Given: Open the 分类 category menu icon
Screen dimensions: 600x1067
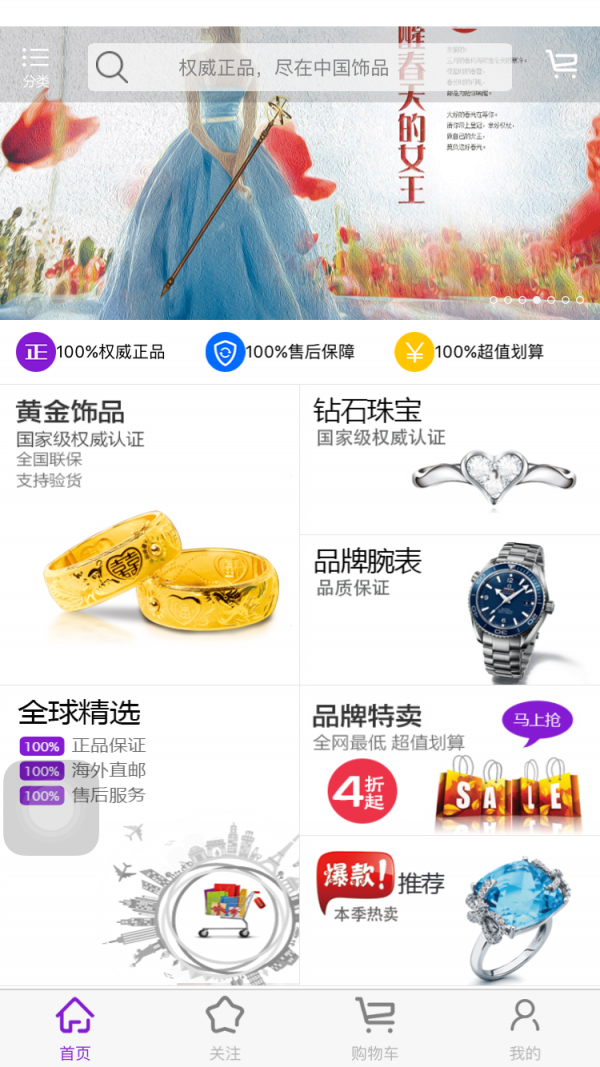Looking at the screenshot, I should tap(36, 67).
